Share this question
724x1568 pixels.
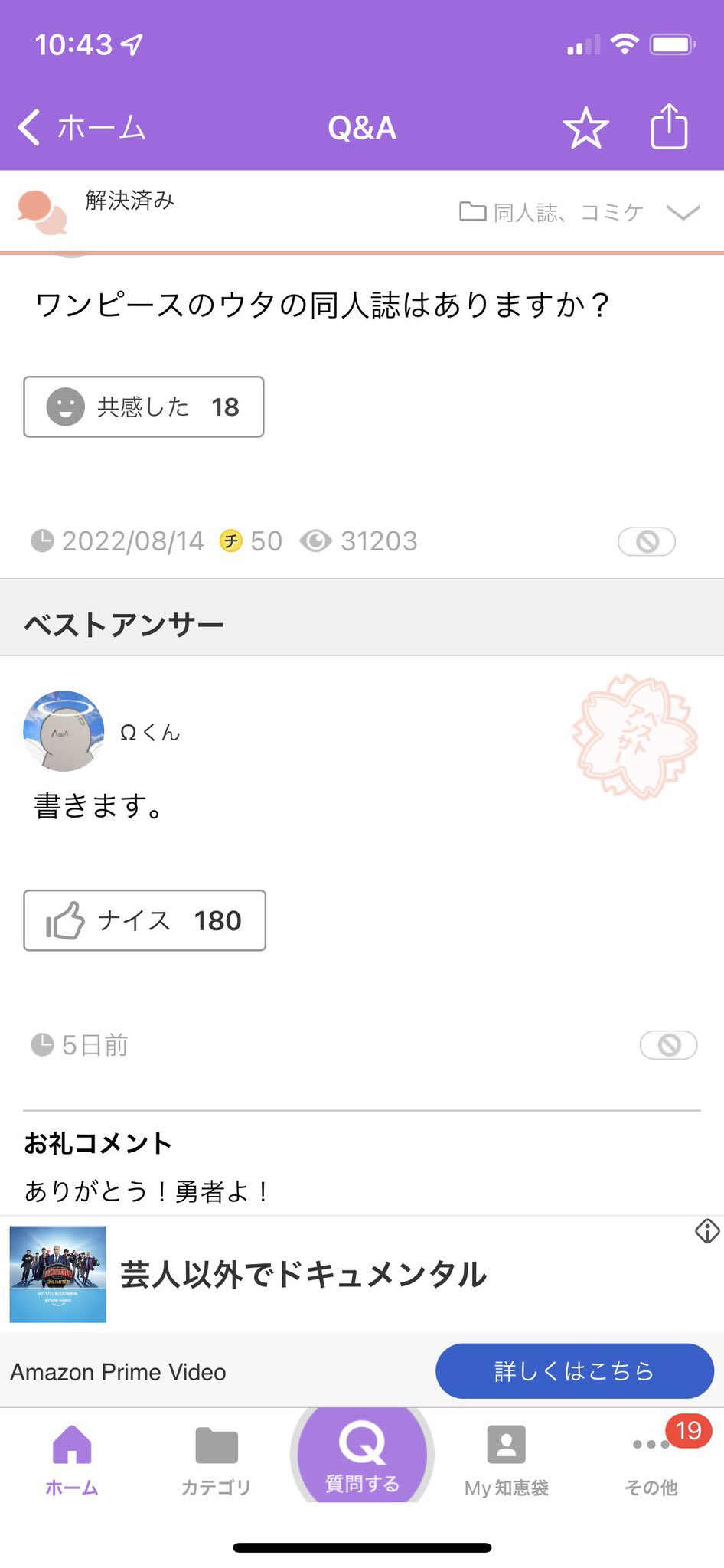tap(669, 126)
